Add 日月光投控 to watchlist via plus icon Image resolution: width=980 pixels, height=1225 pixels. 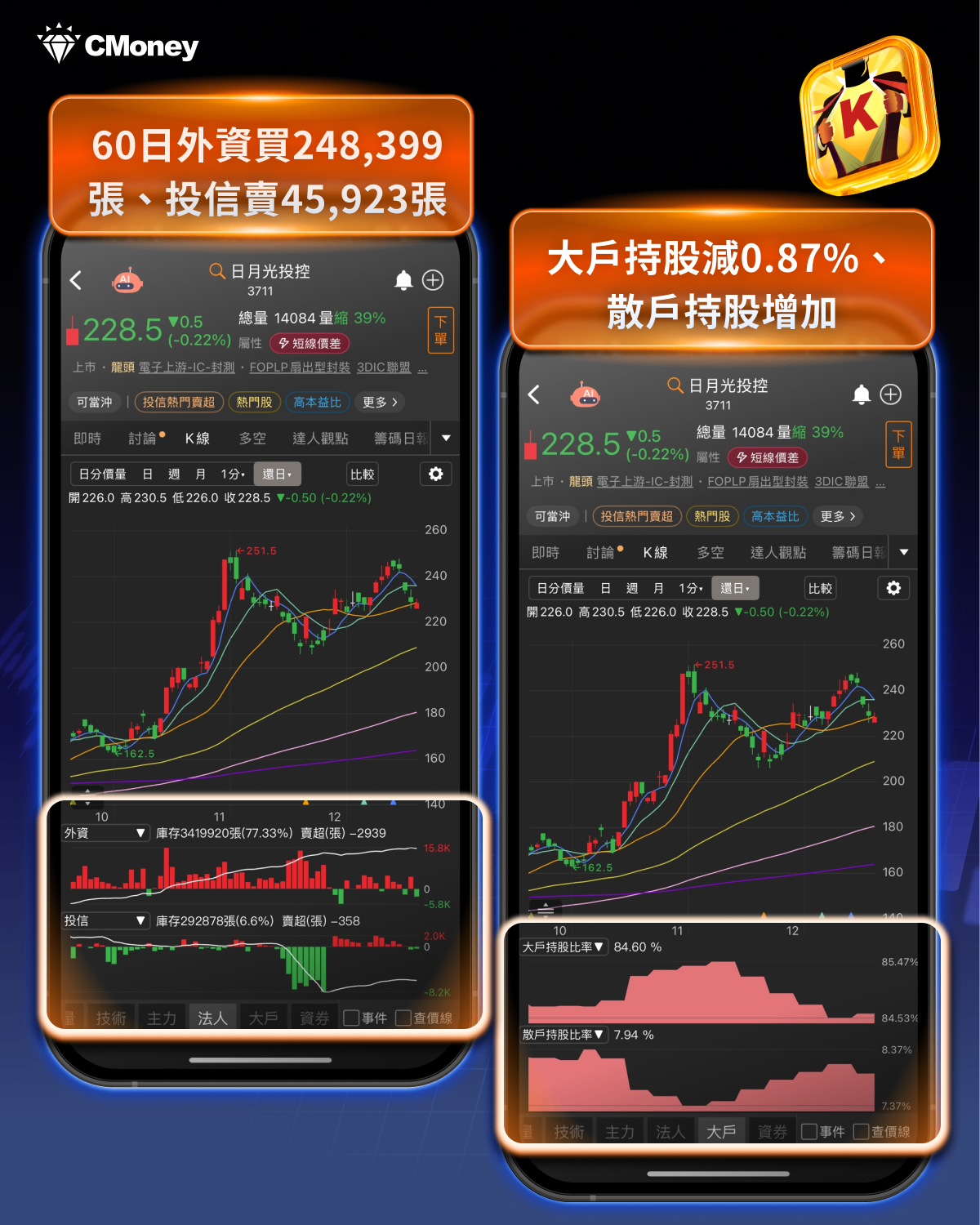pyautogui.click(x=433, y=280)
